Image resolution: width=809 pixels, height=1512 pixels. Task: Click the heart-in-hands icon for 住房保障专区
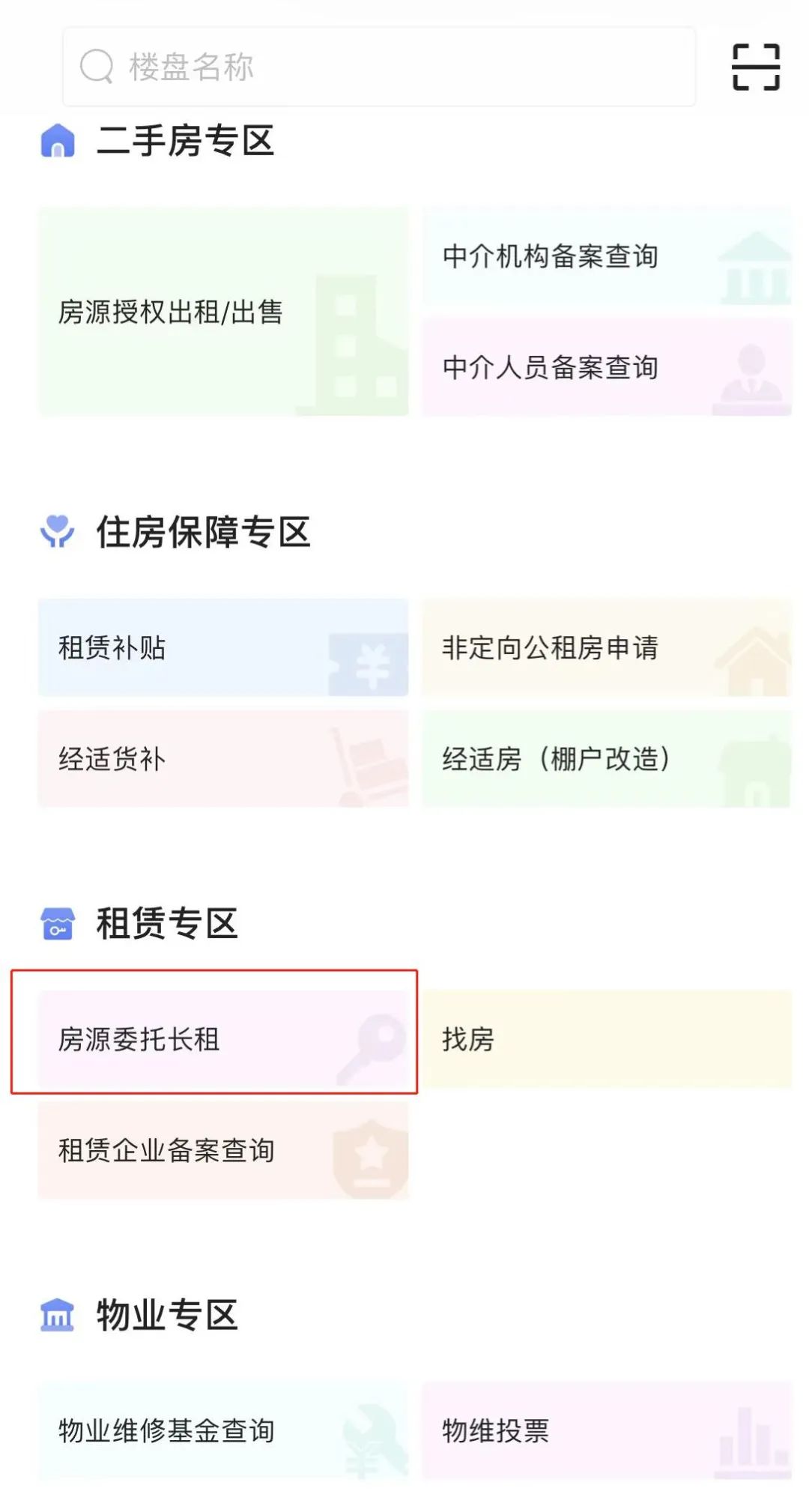pyautogui.click(x=59, y=532)
